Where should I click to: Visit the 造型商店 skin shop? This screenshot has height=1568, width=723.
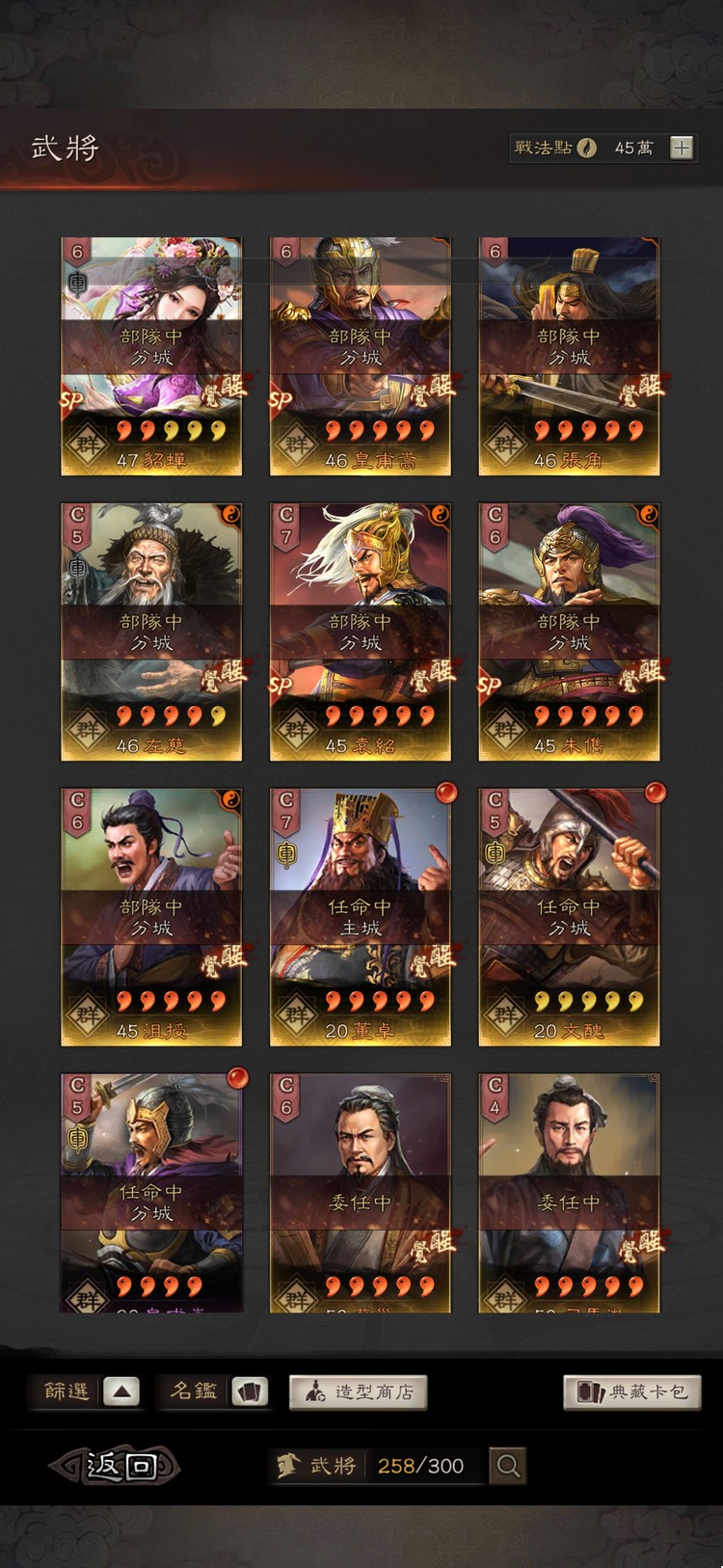pyautogui.click(x=358, y=1392)
